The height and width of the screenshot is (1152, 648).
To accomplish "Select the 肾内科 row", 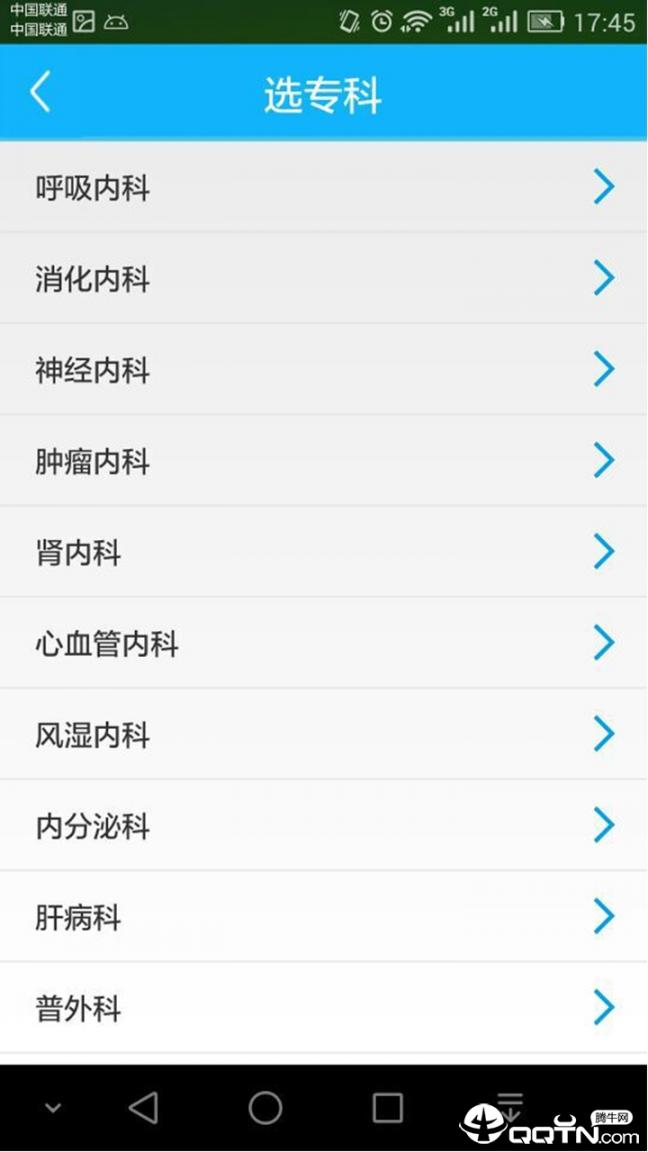I will click(x=323, y=552).
